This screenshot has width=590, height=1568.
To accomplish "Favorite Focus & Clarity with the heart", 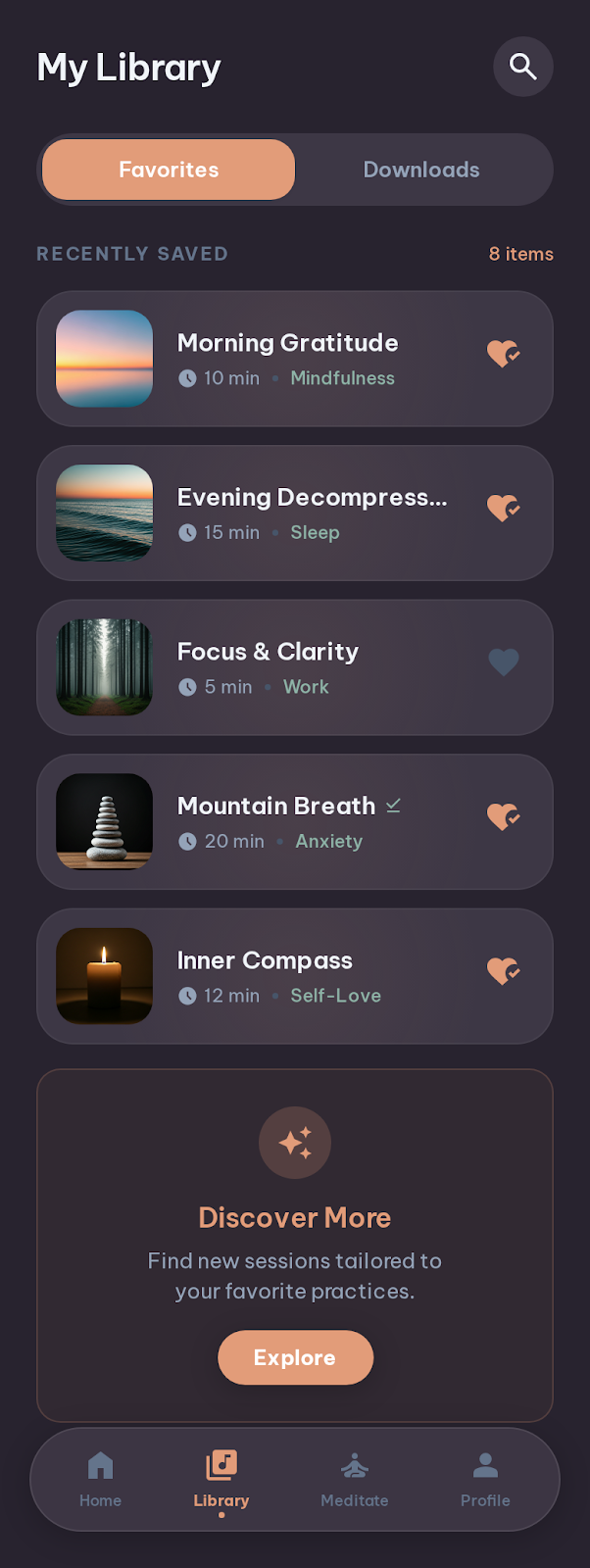I will click(x=503, y=662).
